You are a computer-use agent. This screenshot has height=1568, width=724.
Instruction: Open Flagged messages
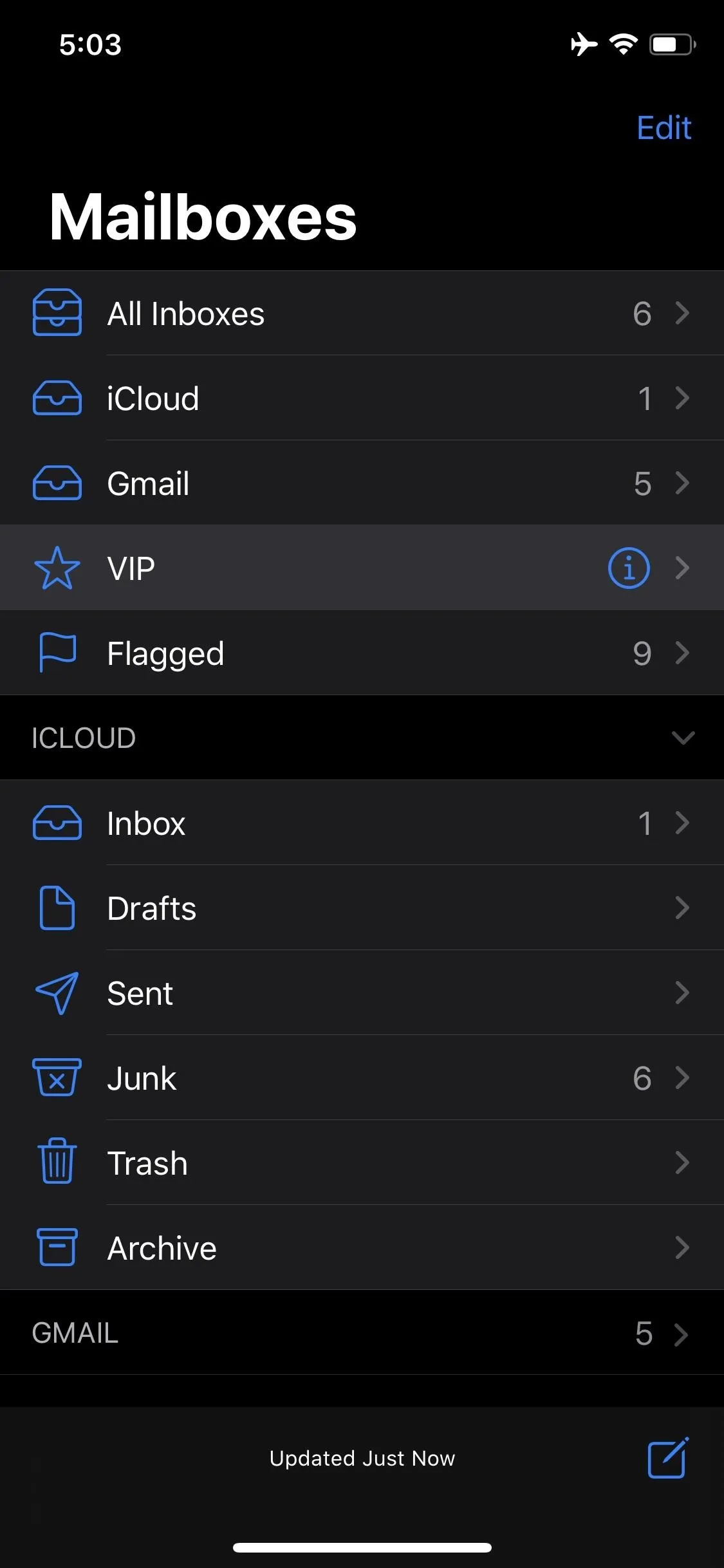[362, 653]
